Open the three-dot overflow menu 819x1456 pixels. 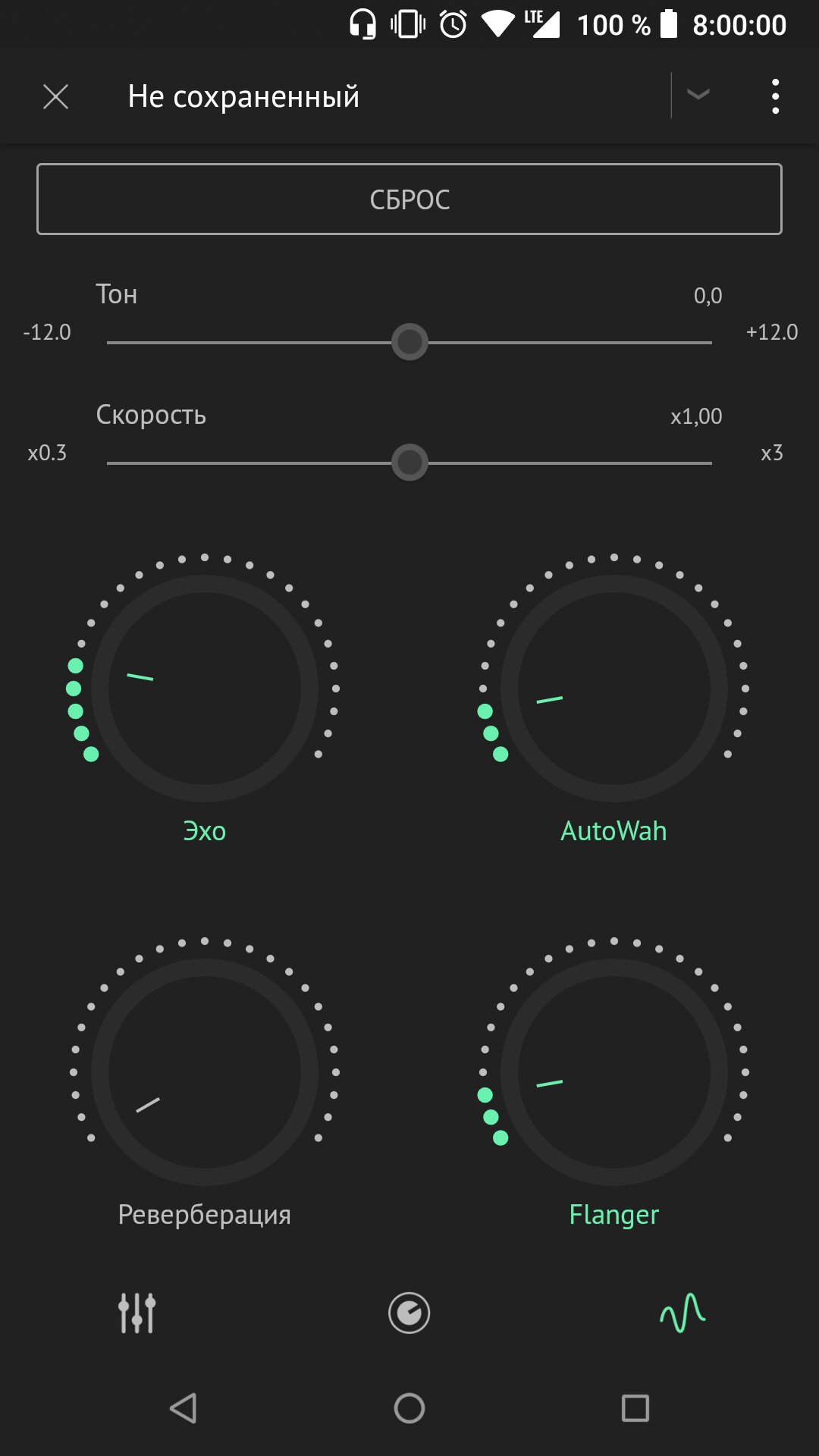pos(775,96)
